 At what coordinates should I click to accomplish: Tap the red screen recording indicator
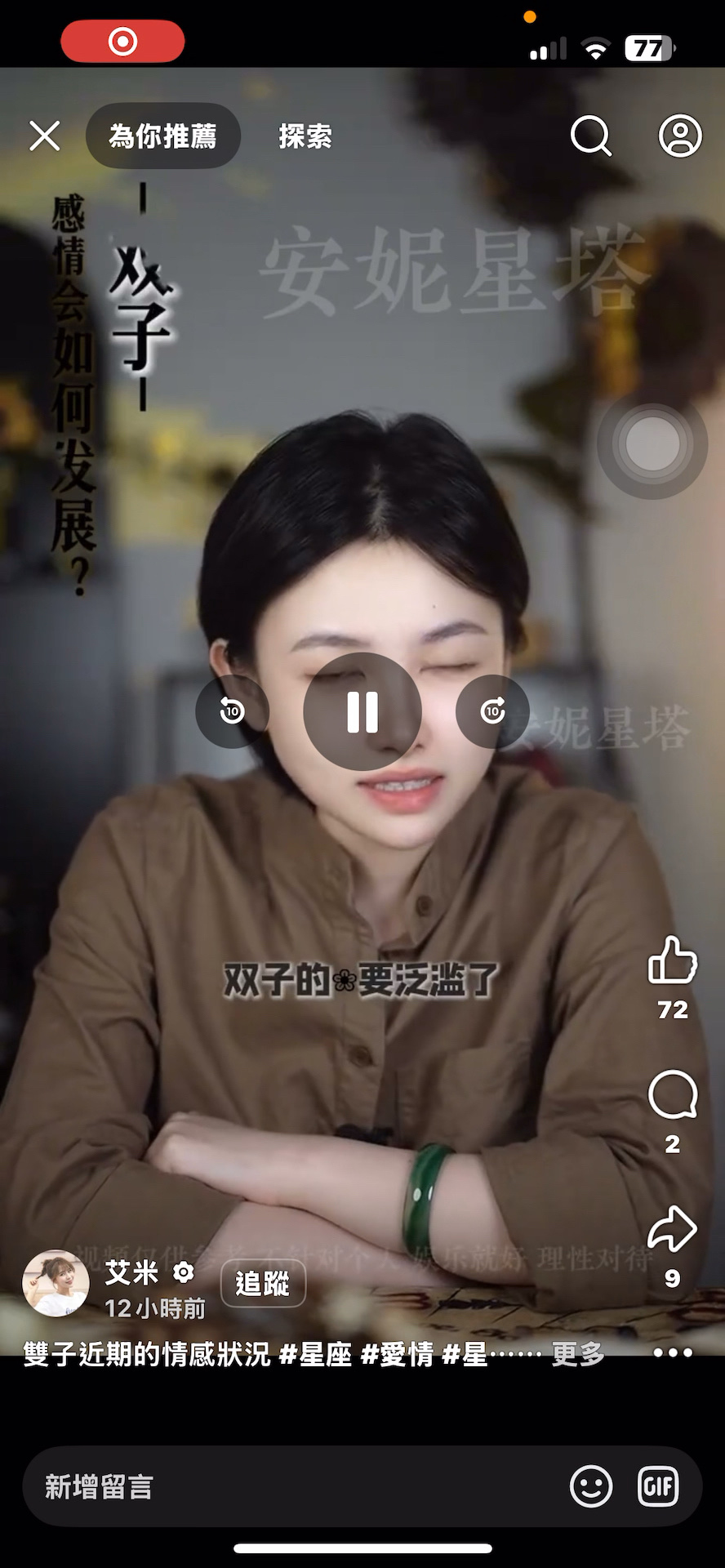point(123,41)
